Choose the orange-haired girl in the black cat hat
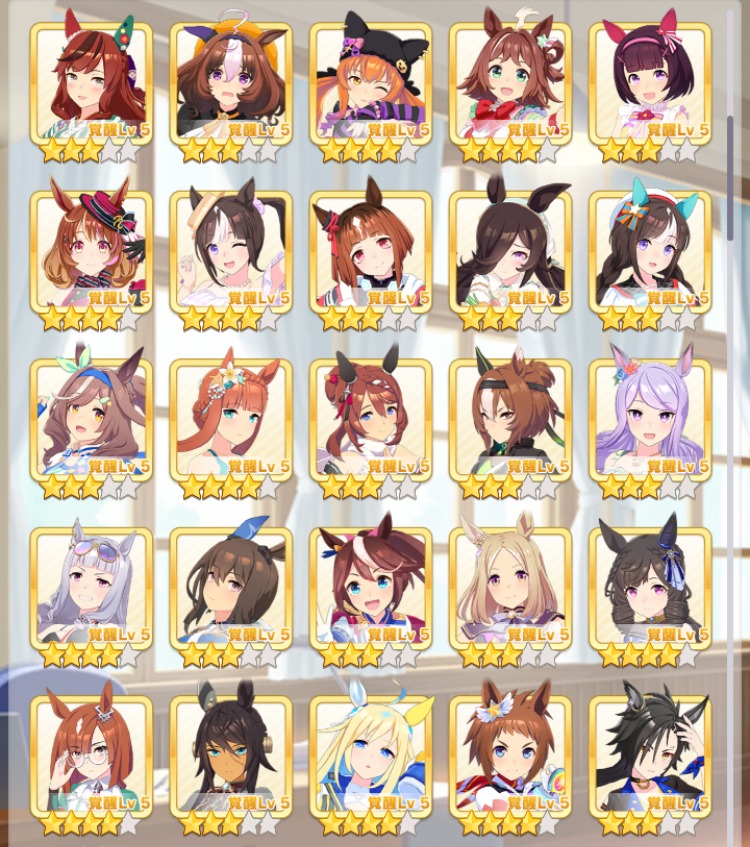Image resolution: width=750 pixels, height=847 pixels. [371, 80]
